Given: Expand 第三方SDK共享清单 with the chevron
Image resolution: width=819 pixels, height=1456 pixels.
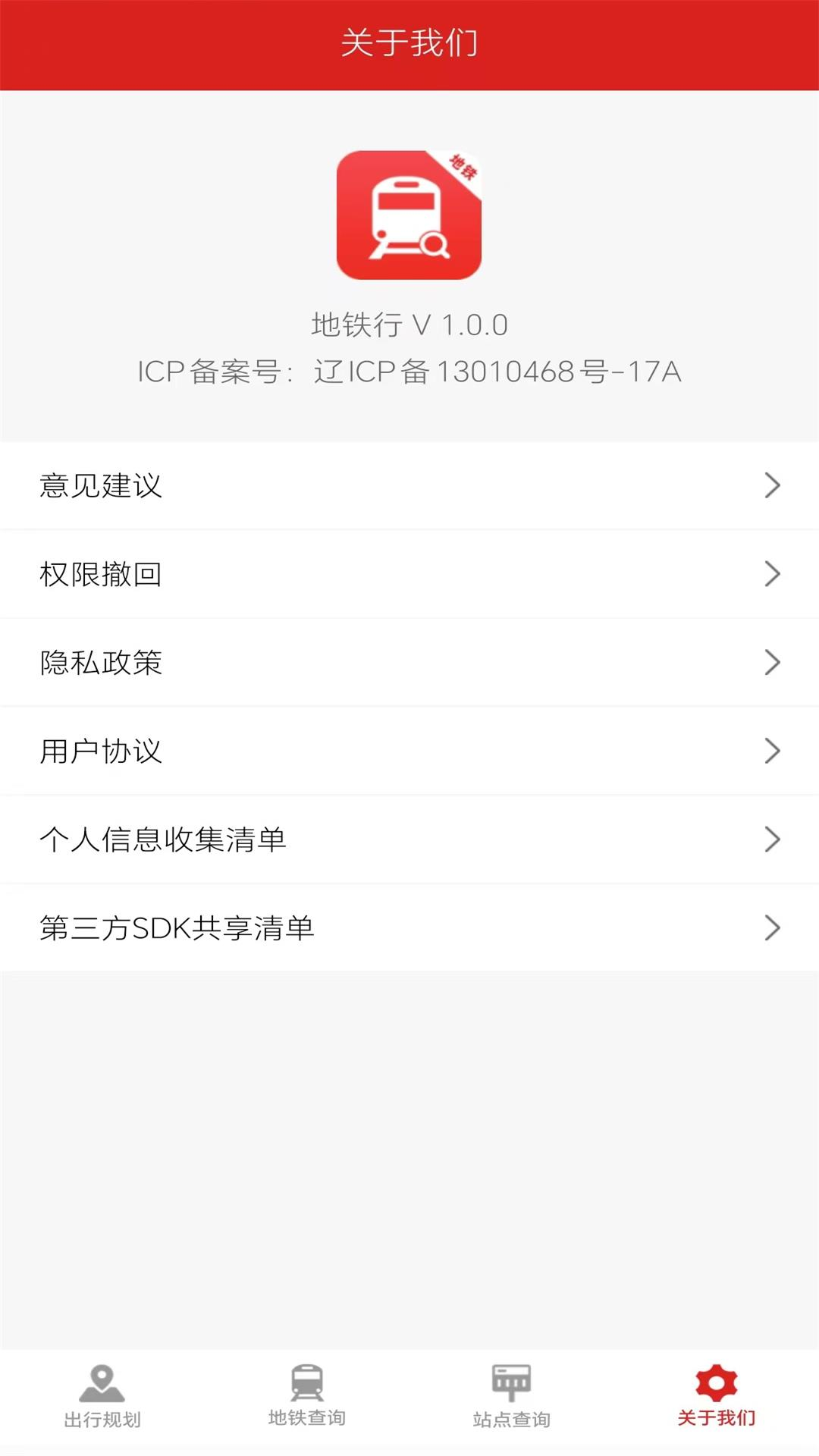Looking at the screenshot, I should (773, 927).
